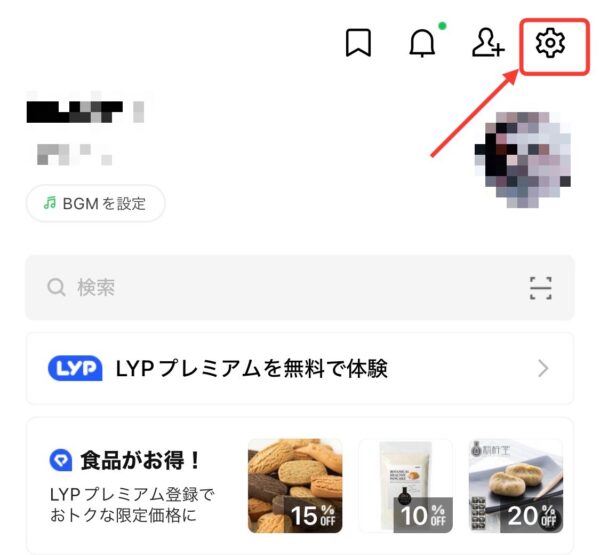This screenshot has width=600, height=555.
Task: Open the settings gear icon
Action: [551, 43]
